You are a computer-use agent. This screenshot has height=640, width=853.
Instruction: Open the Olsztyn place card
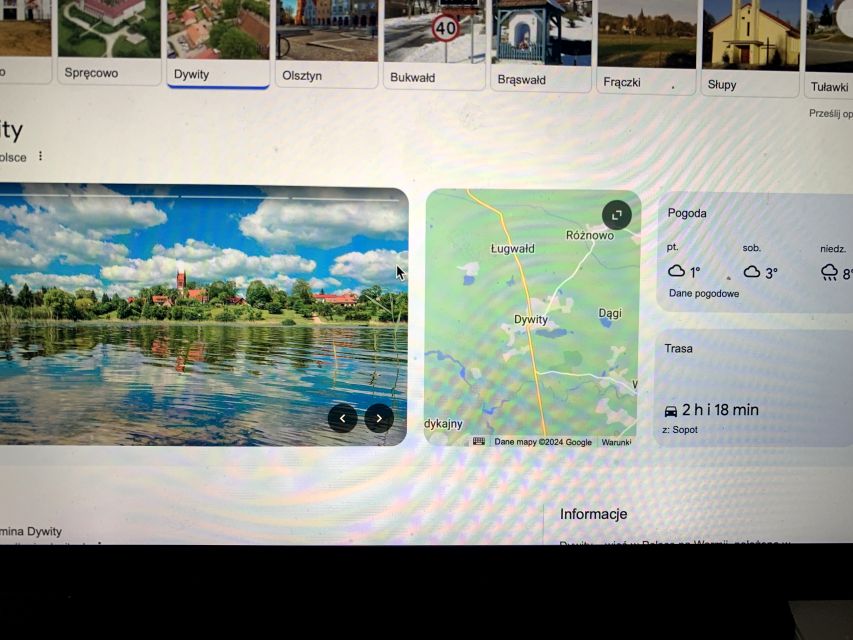tap(326, 45)
